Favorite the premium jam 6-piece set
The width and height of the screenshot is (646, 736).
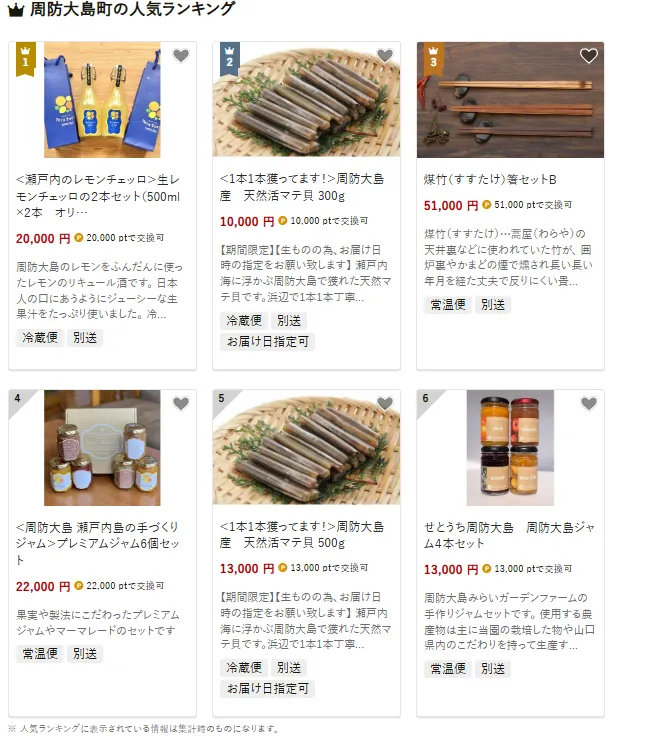coord(181,404)
